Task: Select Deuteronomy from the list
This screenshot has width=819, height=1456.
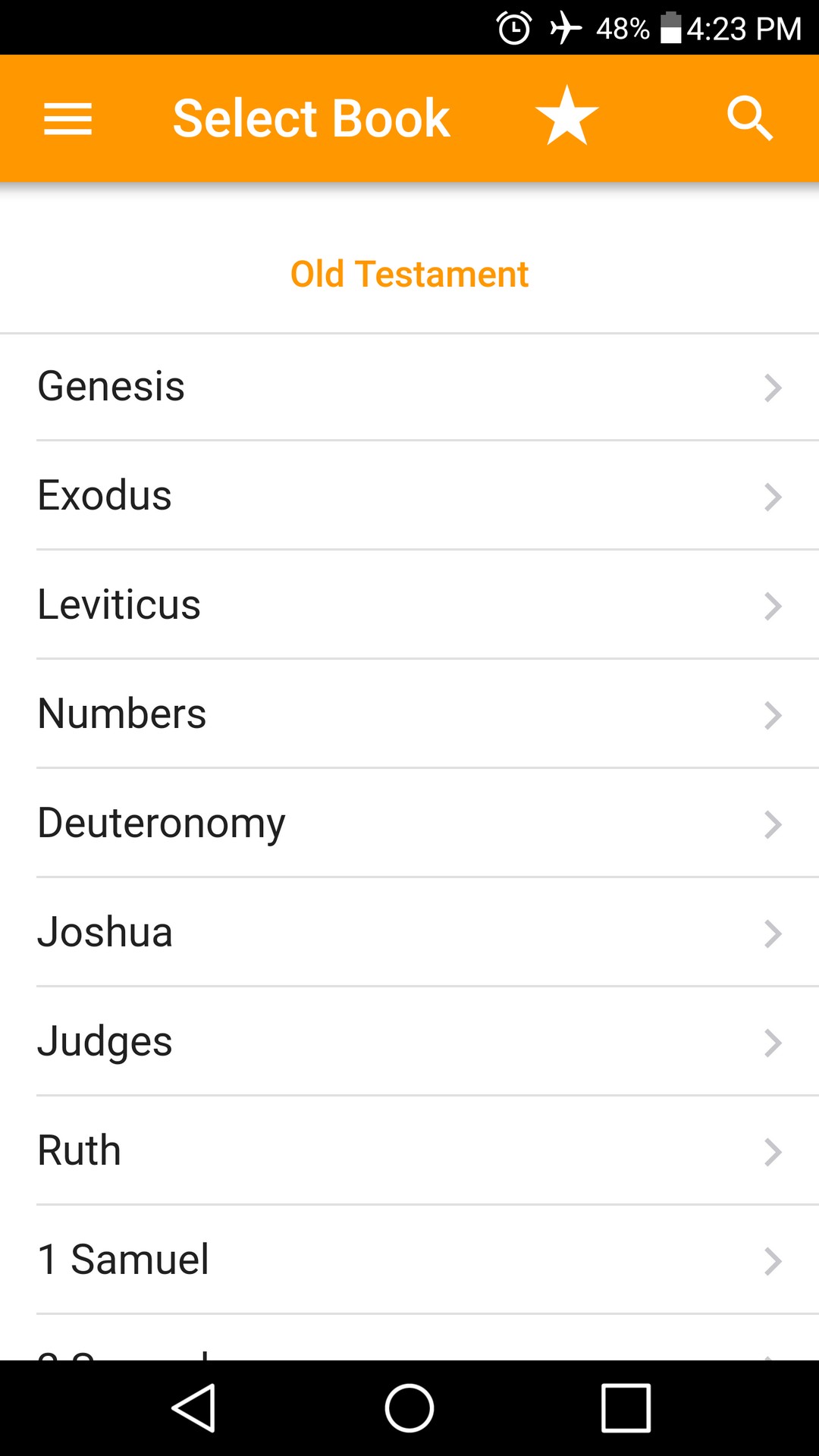Action: (409, 824)
